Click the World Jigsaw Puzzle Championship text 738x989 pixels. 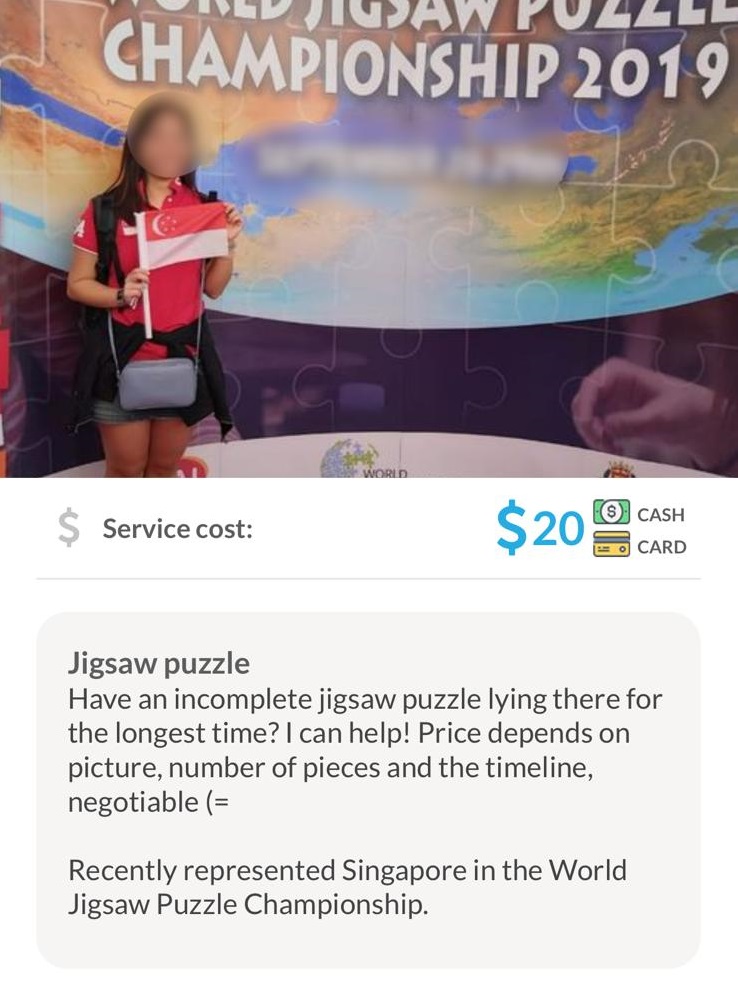pos(348,885)
